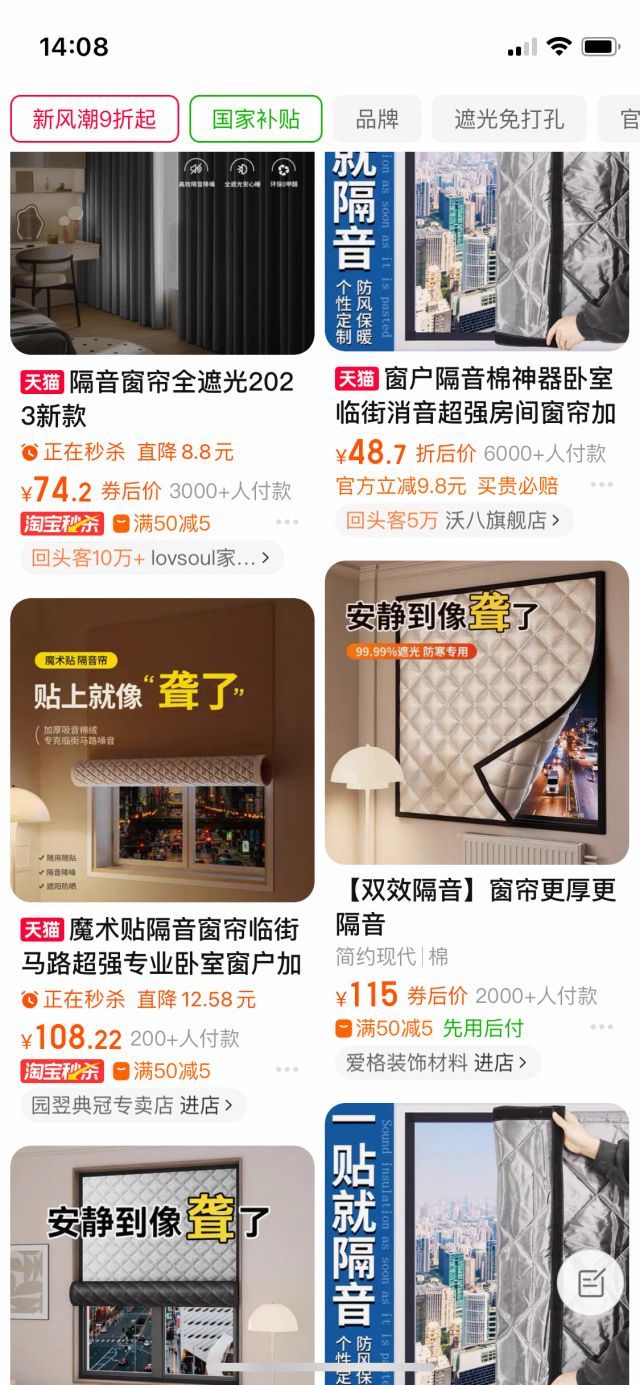
Task: Visit the 沃八旗舰店 store
Action: click(455, 520)
